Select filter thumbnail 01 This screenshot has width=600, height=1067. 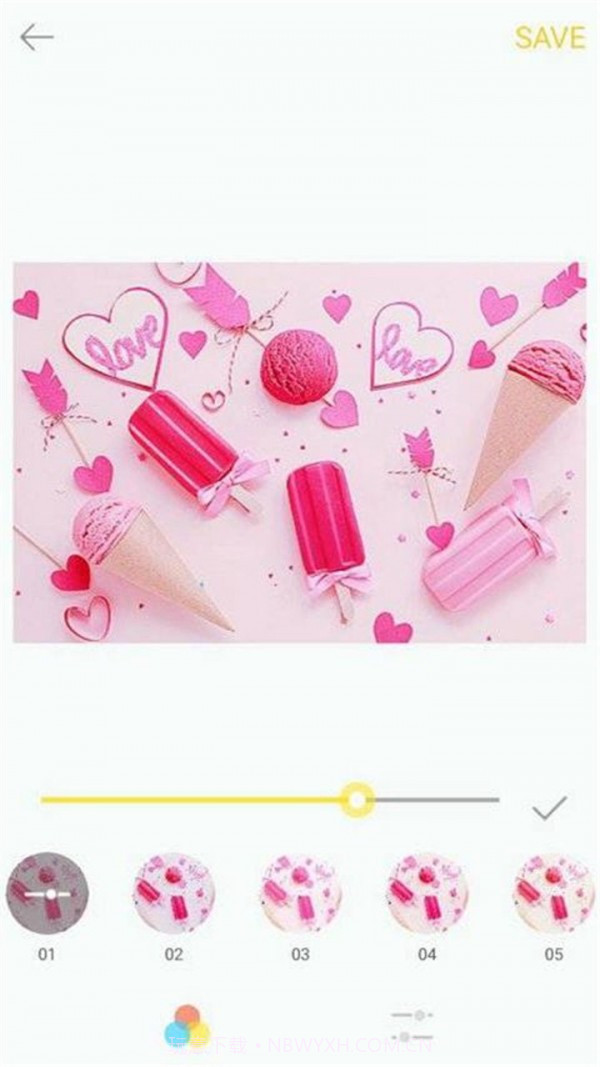[47, 892]
